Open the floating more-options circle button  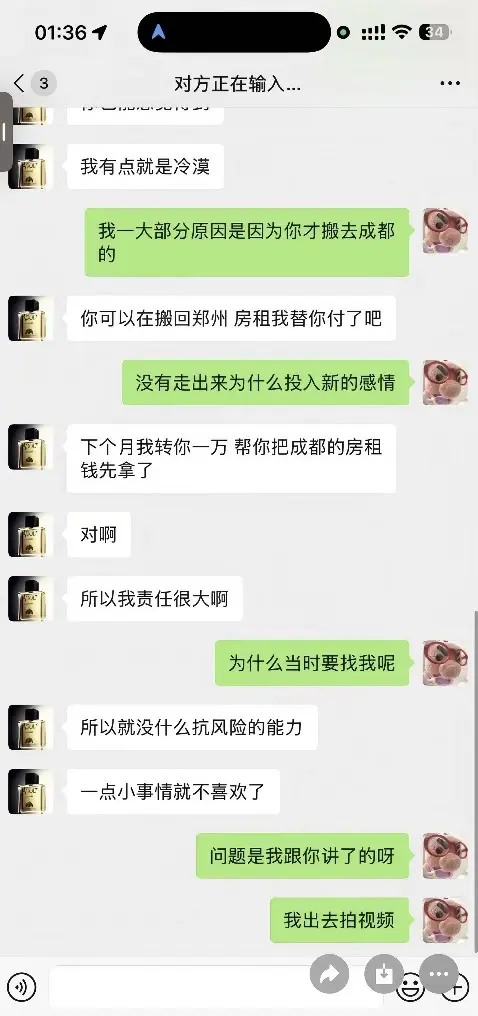click(439, 973)
